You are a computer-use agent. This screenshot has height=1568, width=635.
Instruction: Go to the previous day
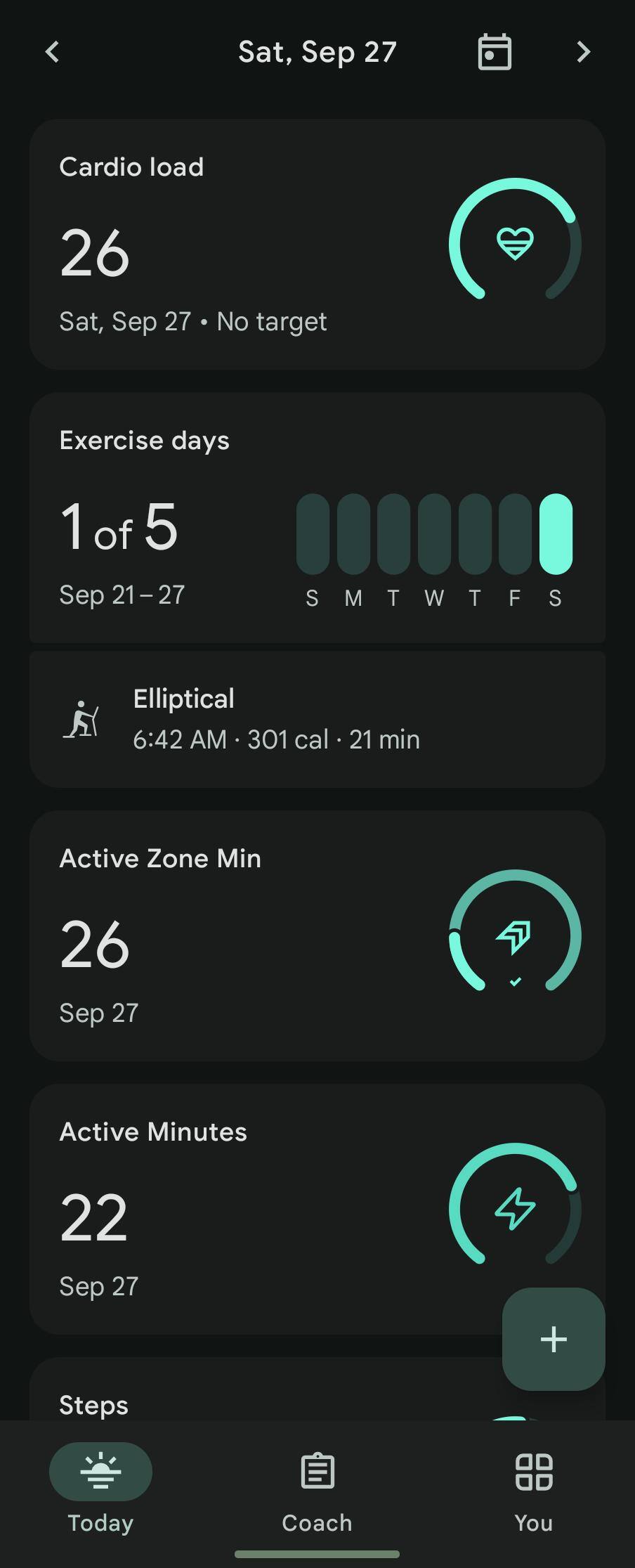coord(53,51)
